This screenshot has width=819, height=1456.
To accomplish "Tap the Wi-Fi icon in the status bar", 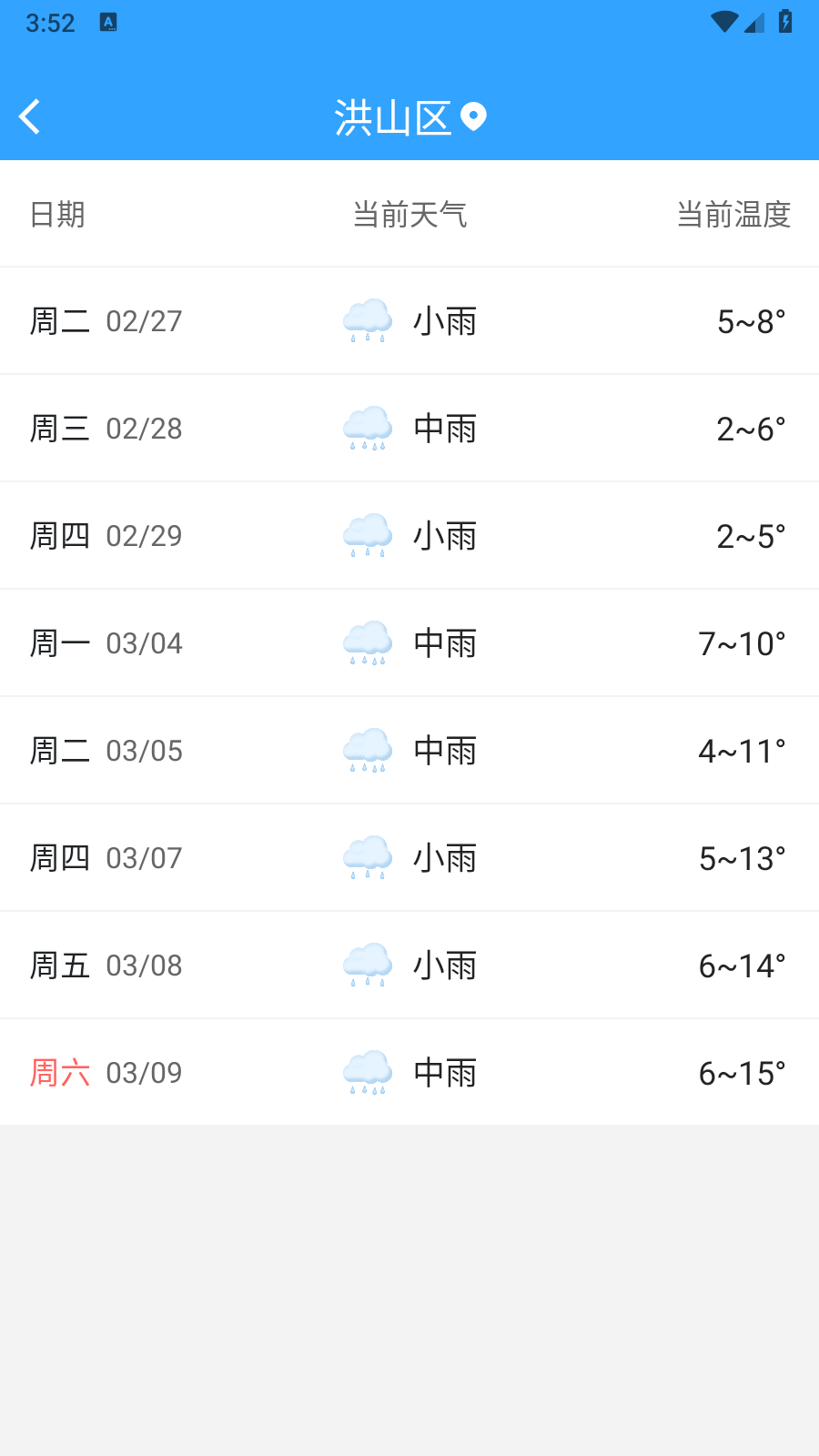I will point(723,22).
